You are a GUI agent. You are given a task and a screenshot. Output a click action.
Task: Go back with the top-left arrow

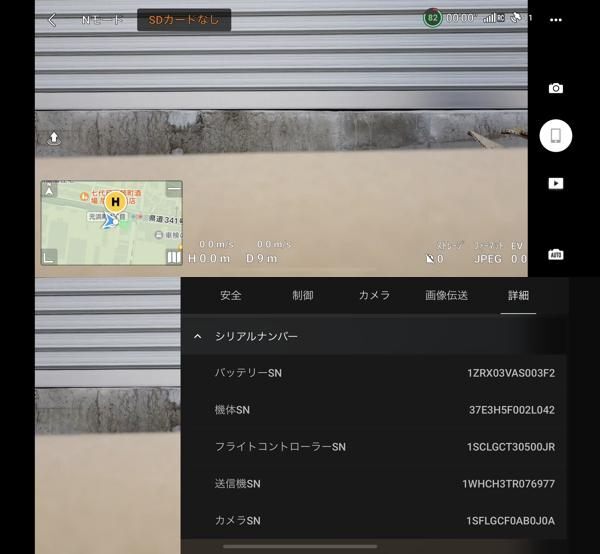point(53,20)
